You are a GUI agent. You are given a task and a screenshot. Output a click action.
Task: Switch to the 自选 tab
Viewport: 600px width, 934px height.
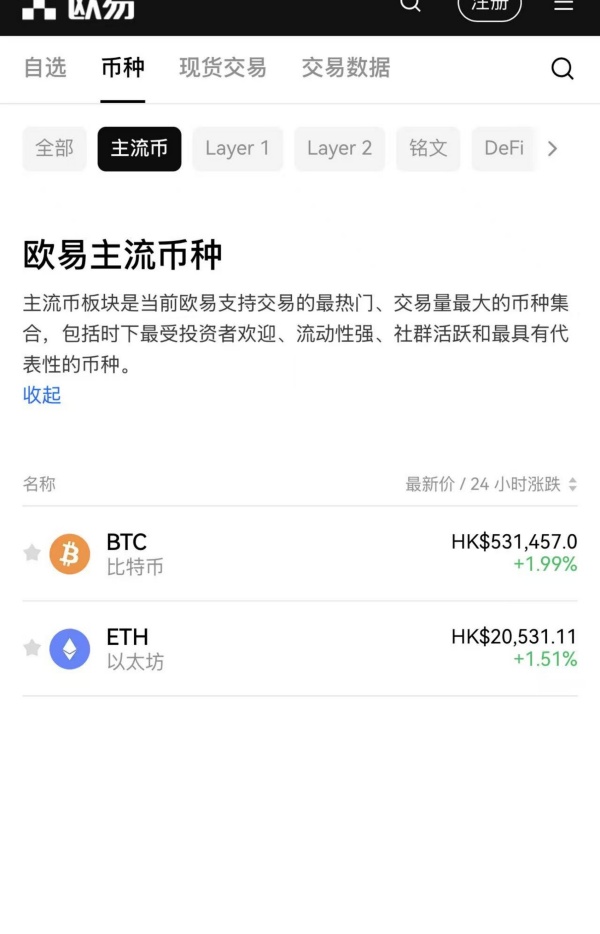(x=45, y=68)
